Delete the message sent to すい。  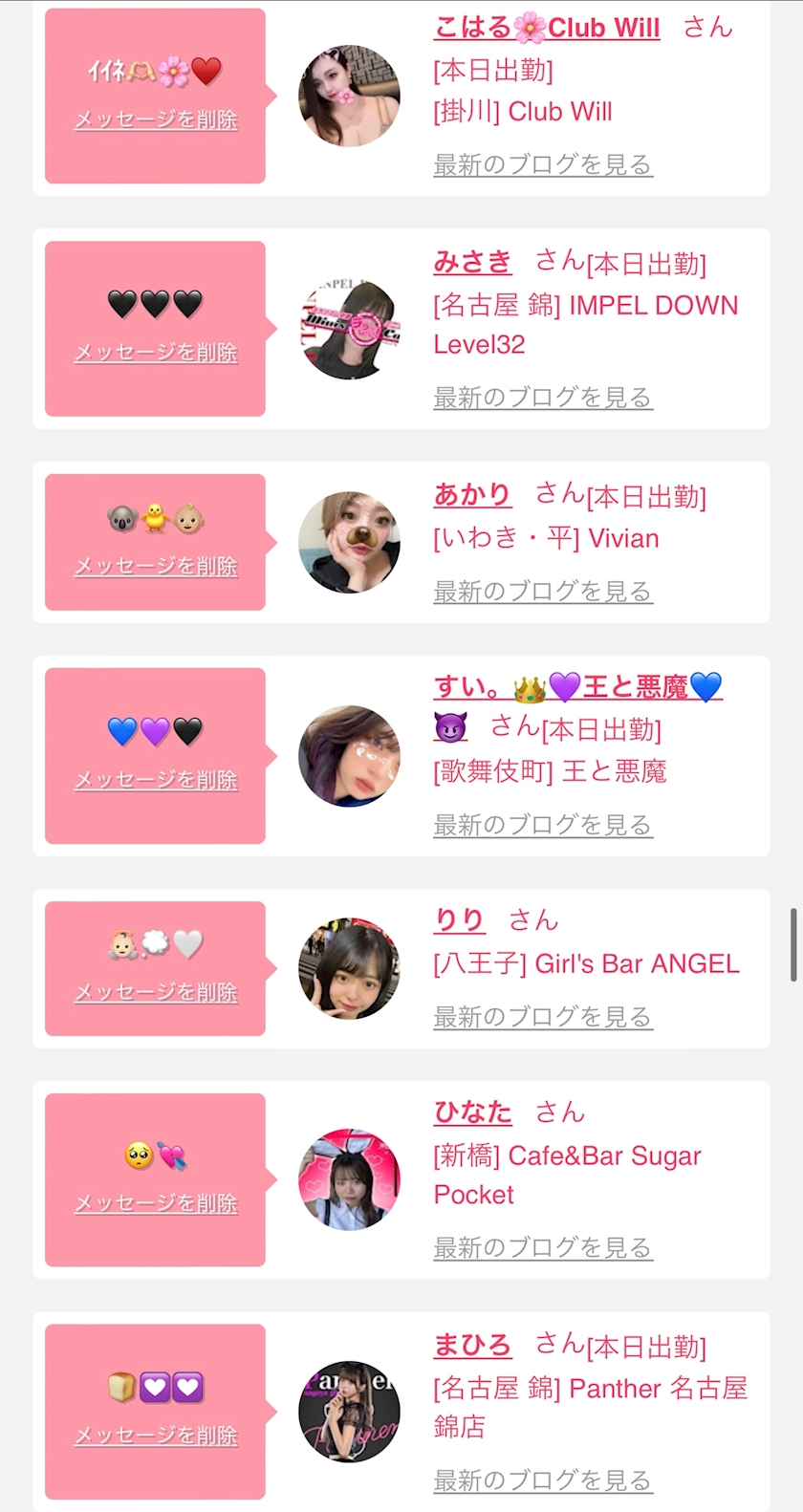click(156, 781)
